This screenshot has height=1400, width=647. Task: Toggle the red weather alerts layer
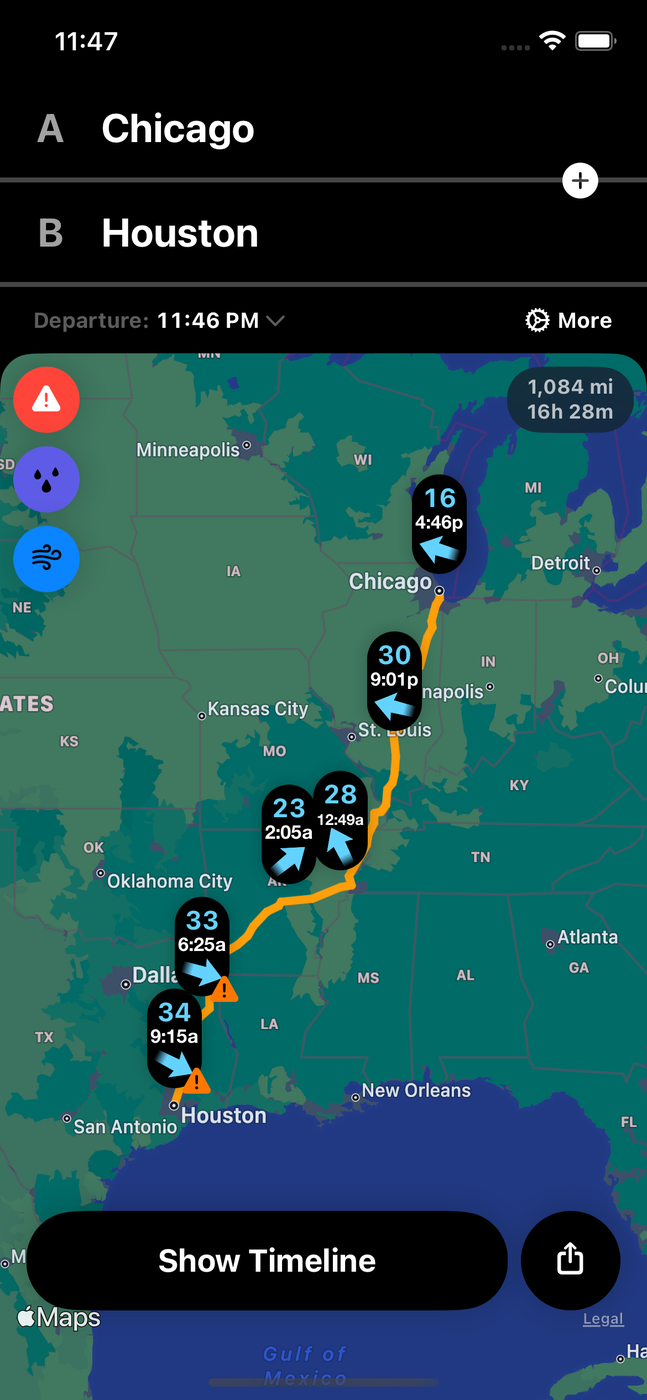(x=47, y=400)
